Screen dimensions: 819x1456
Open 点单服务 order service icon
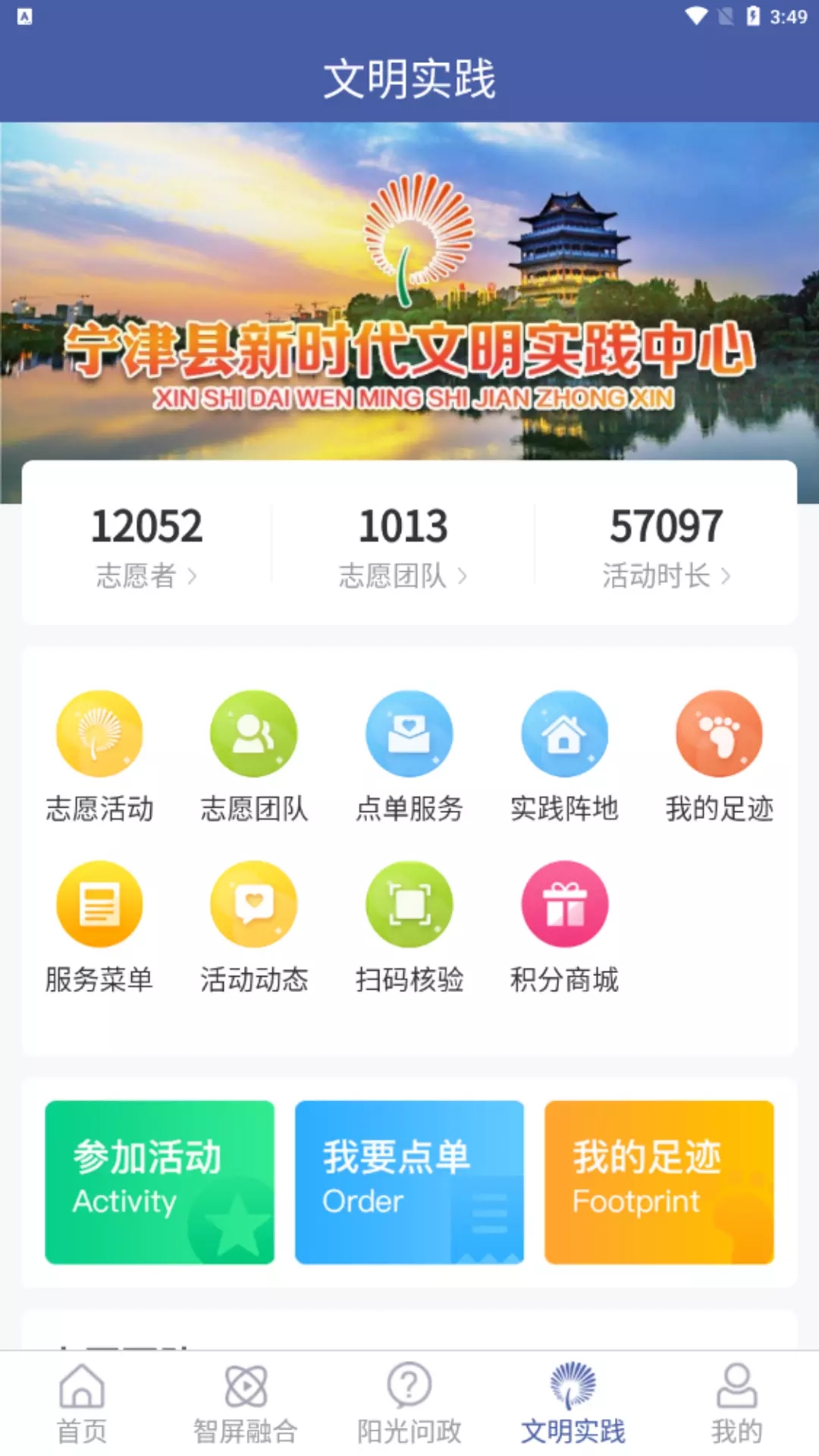click(409, 758)
